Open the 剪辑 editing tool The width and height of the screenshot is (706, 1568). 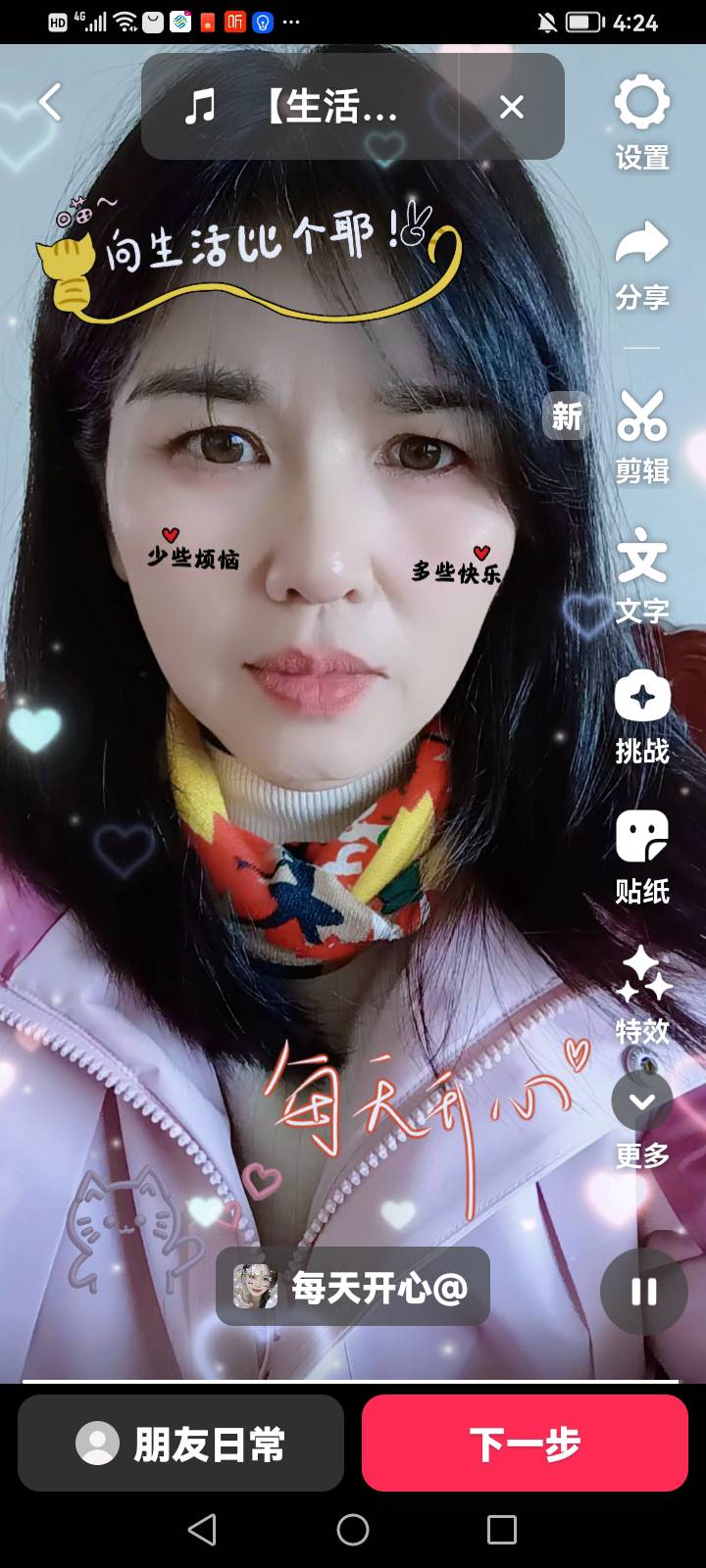[642, 437]
